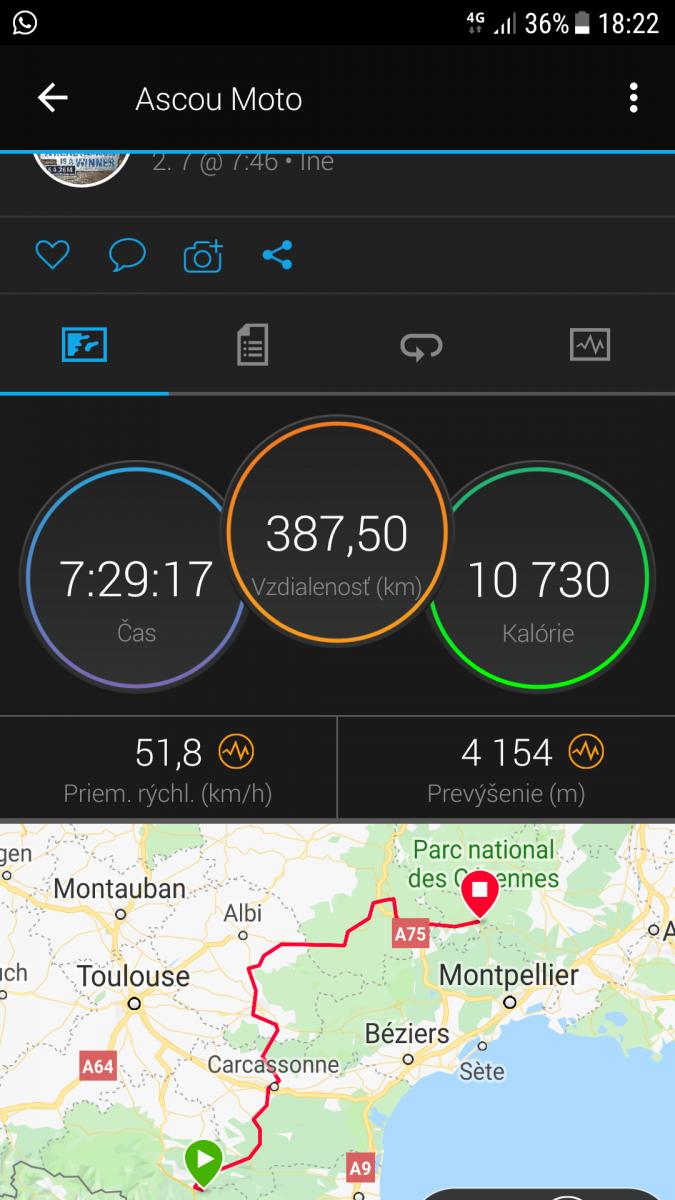Open the three-dot overflow menu
The image size is (675, 1200).
pos(633,98)
